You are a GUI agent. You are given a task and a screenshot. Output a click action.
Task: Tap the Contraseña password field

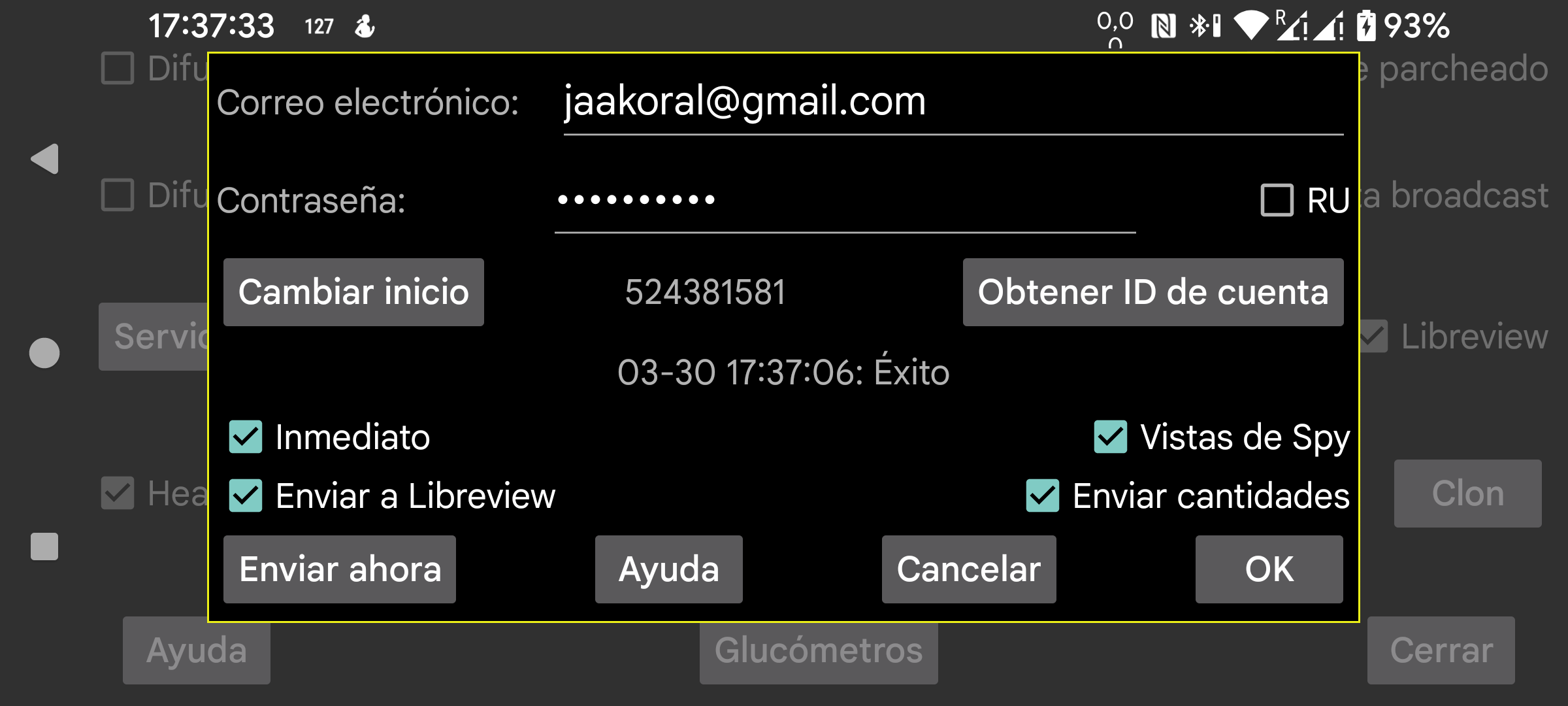(844, 200)
